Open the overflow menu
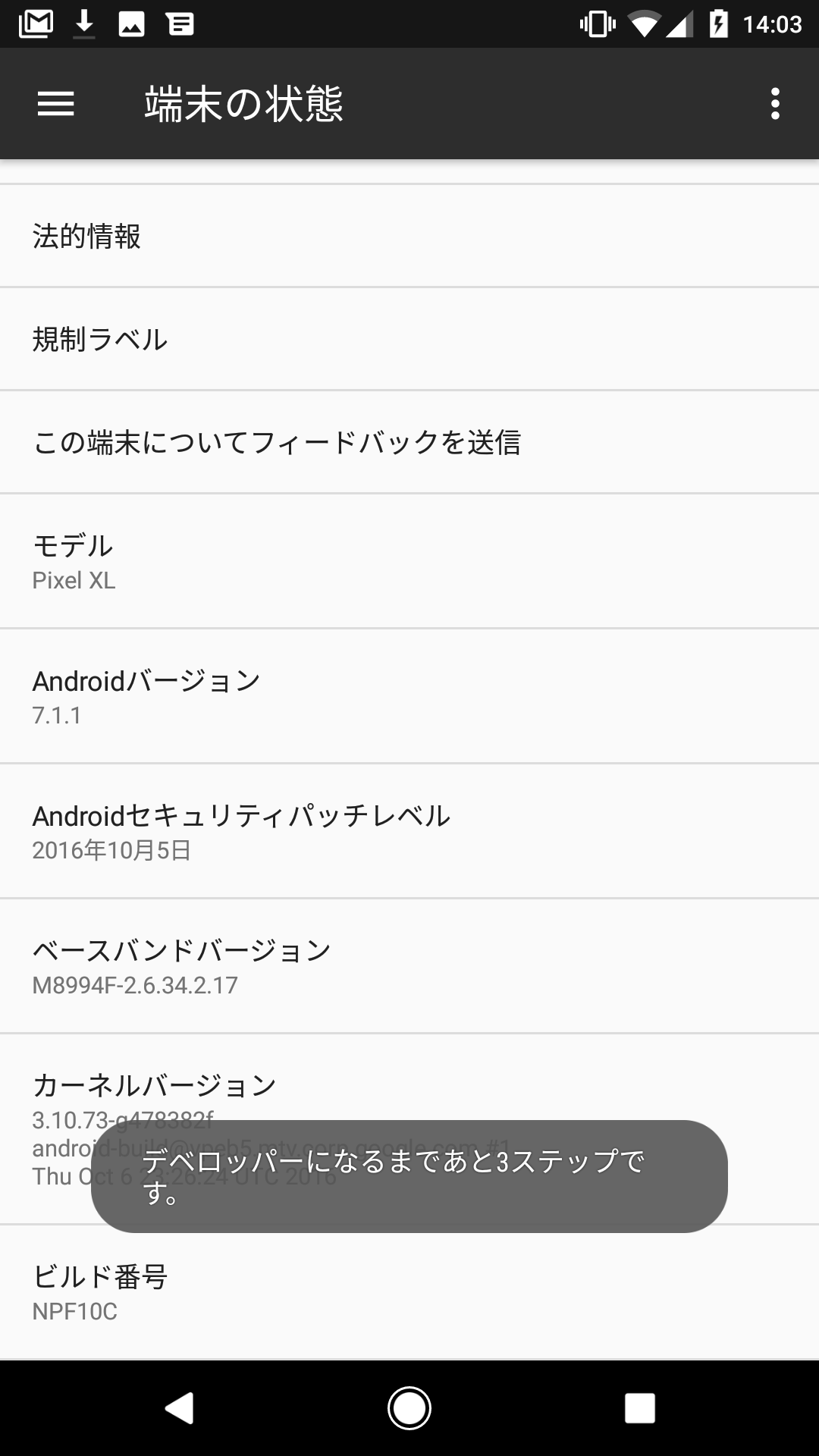Screen dimensions: 819x1456 [774, 104]
